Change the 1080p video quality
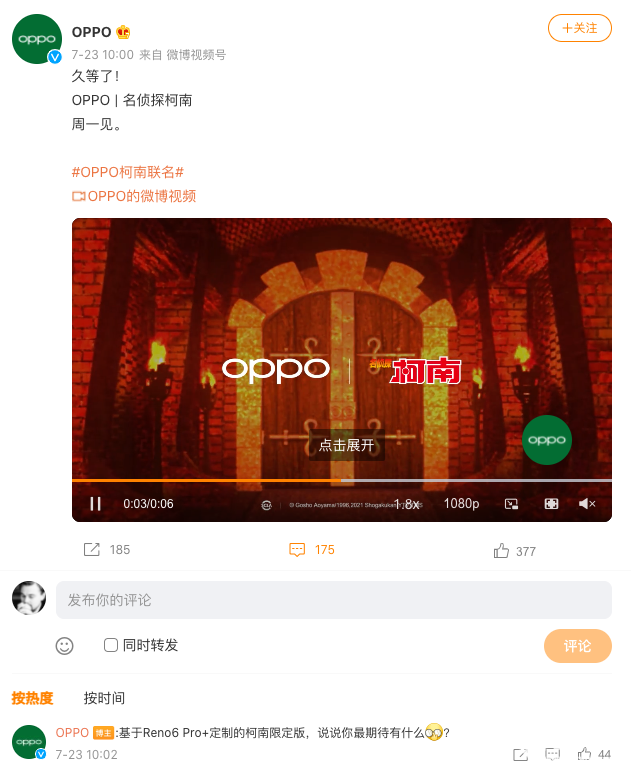Viewport: 631px width, 774px height. 461,504
